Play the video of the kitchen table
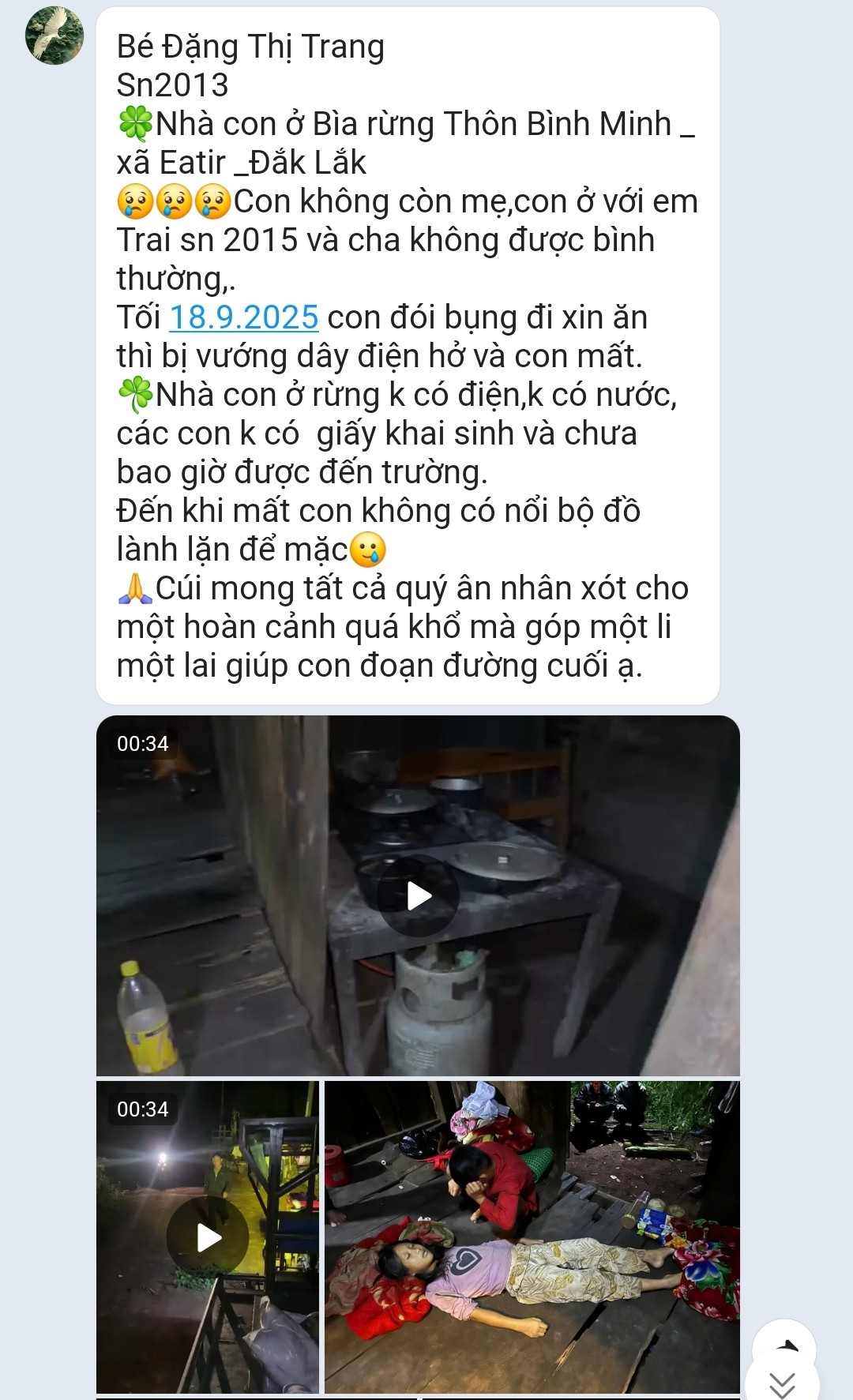Image resolution: width=853 pixels, height=1400 pixels. (418, 895)
